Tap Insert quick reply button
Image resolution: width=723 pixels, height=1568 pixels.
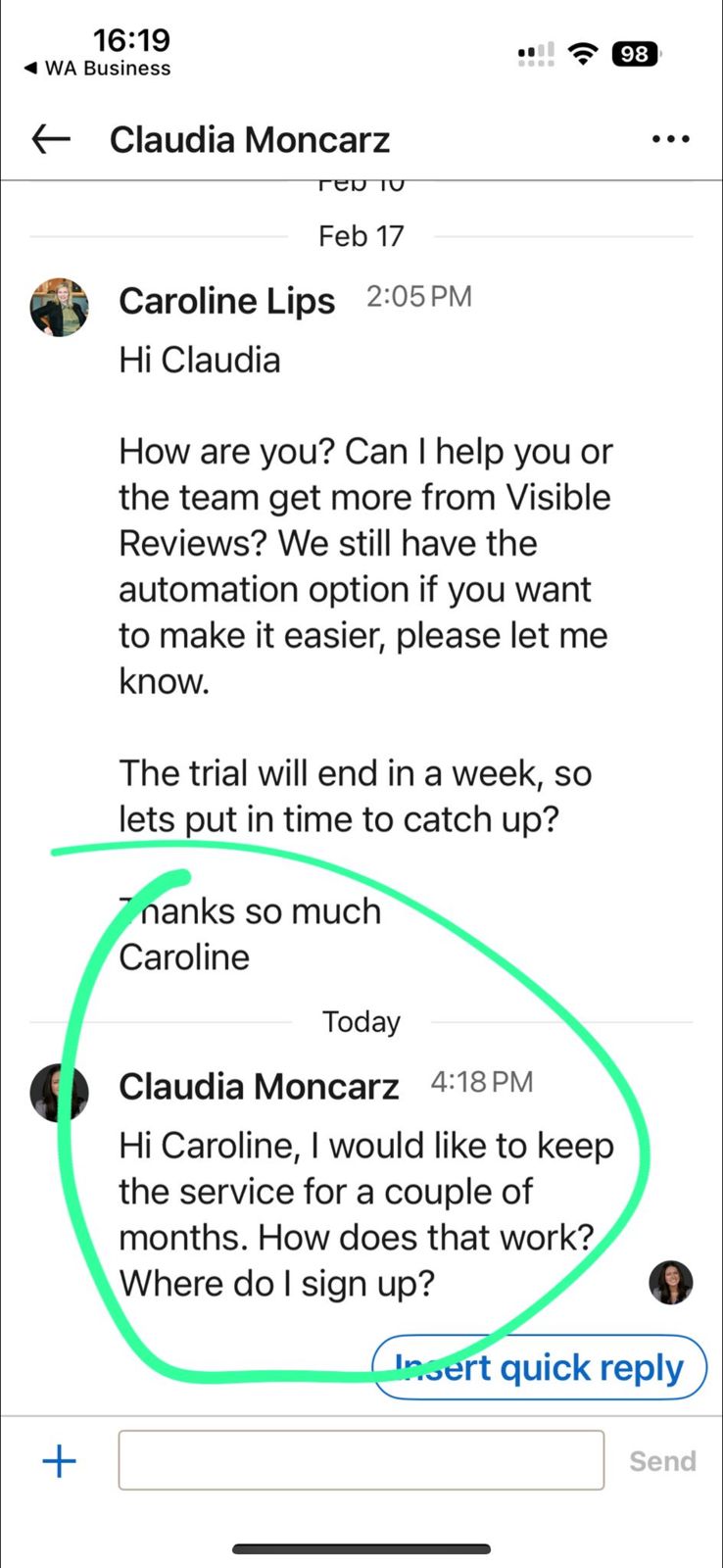[x=540, y=1367]
